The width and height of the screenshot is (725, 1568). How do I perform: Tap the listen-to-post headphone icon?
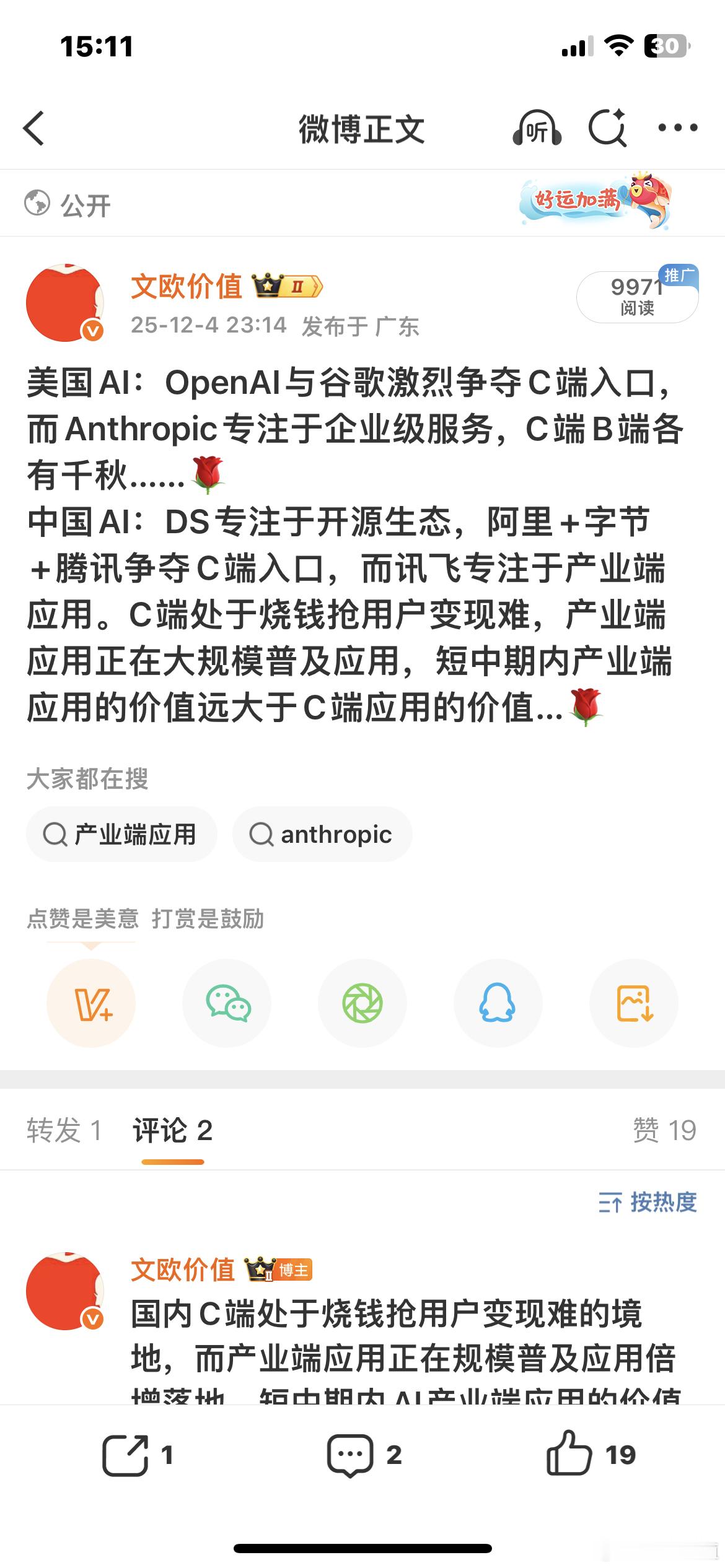(x=537, y=127)
